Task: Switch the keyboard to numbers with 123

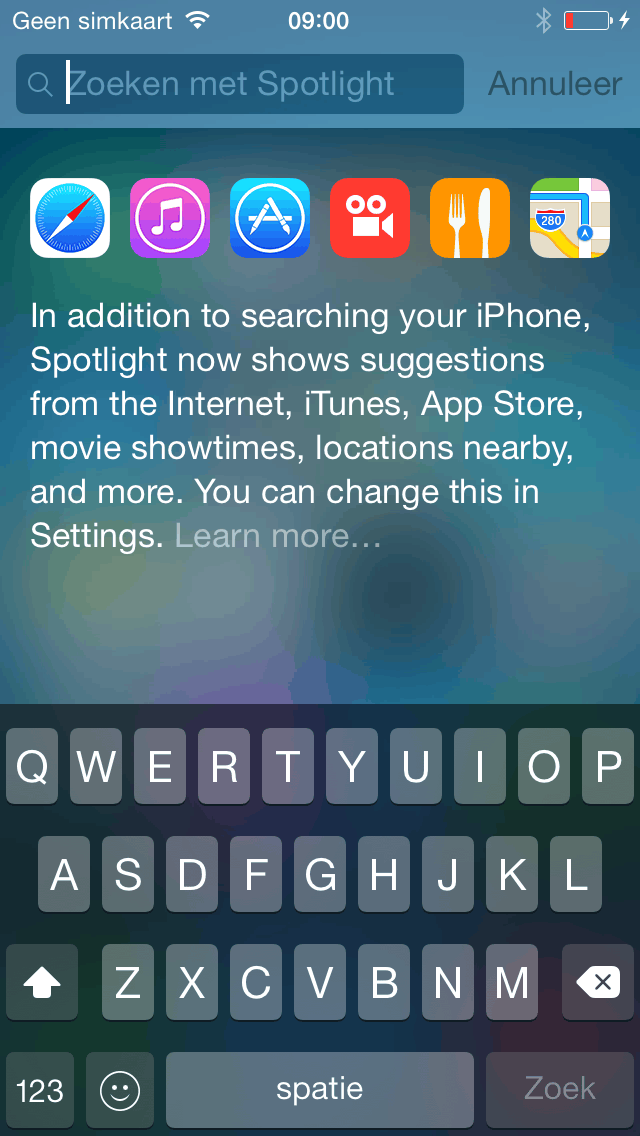Action: click(40, 1090)
